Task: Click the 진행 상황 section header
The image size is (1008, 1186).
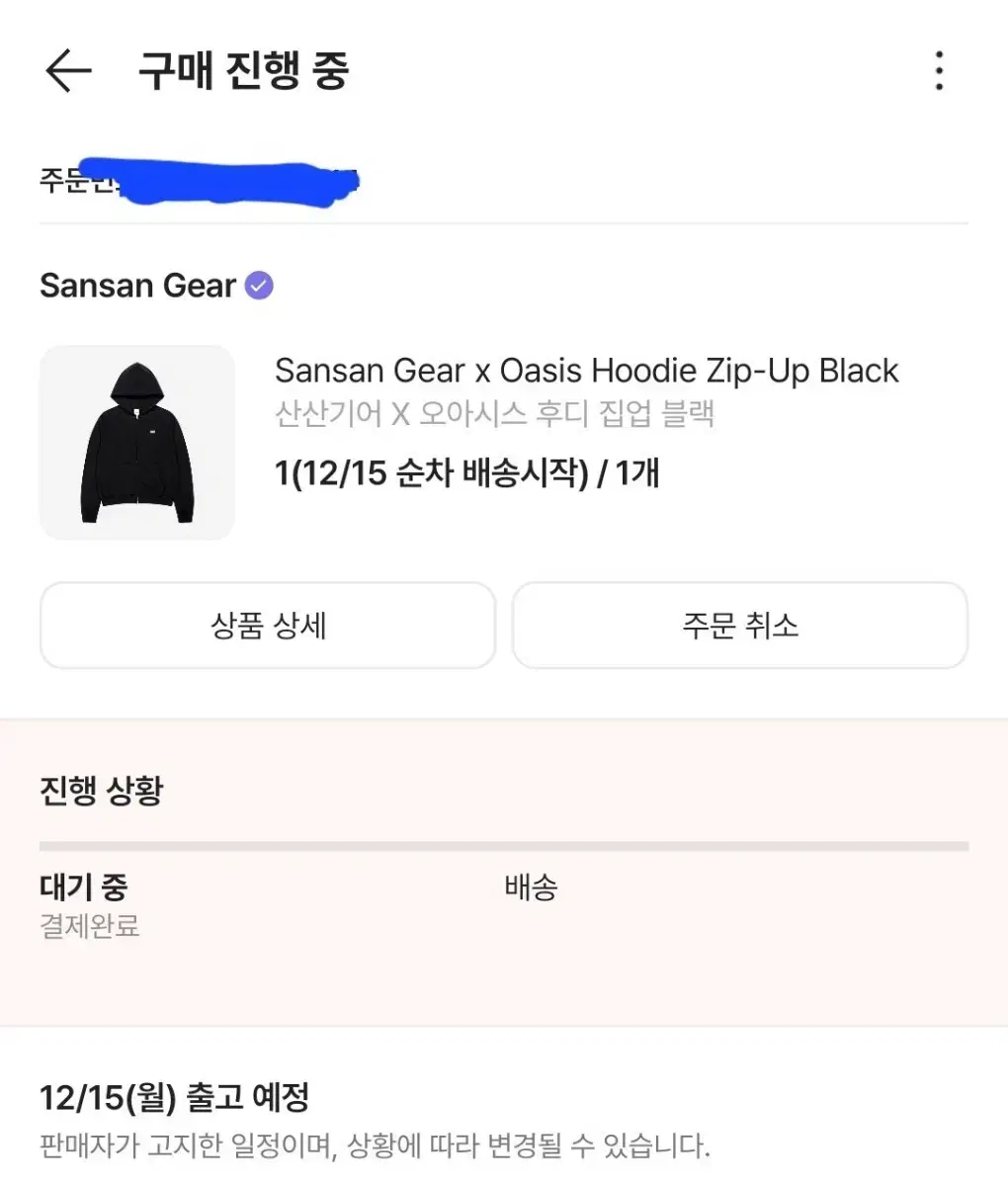Action: click(101, 791)
